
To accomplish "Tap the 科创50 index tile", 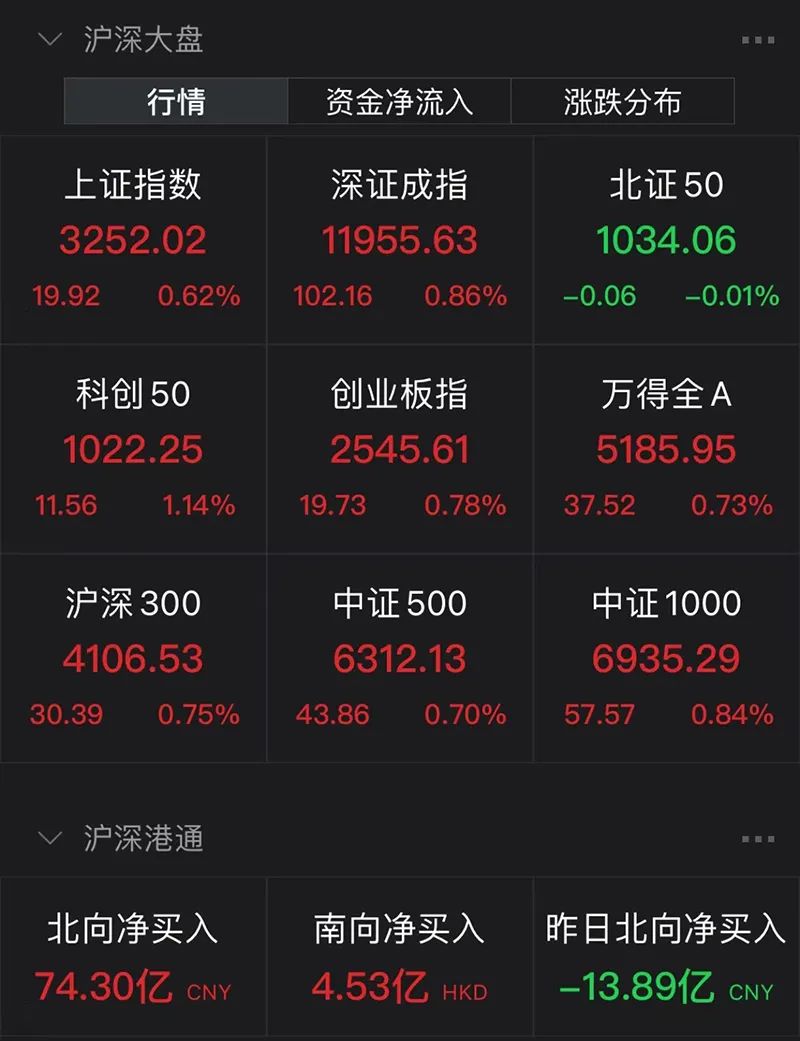I will point(133,449).
